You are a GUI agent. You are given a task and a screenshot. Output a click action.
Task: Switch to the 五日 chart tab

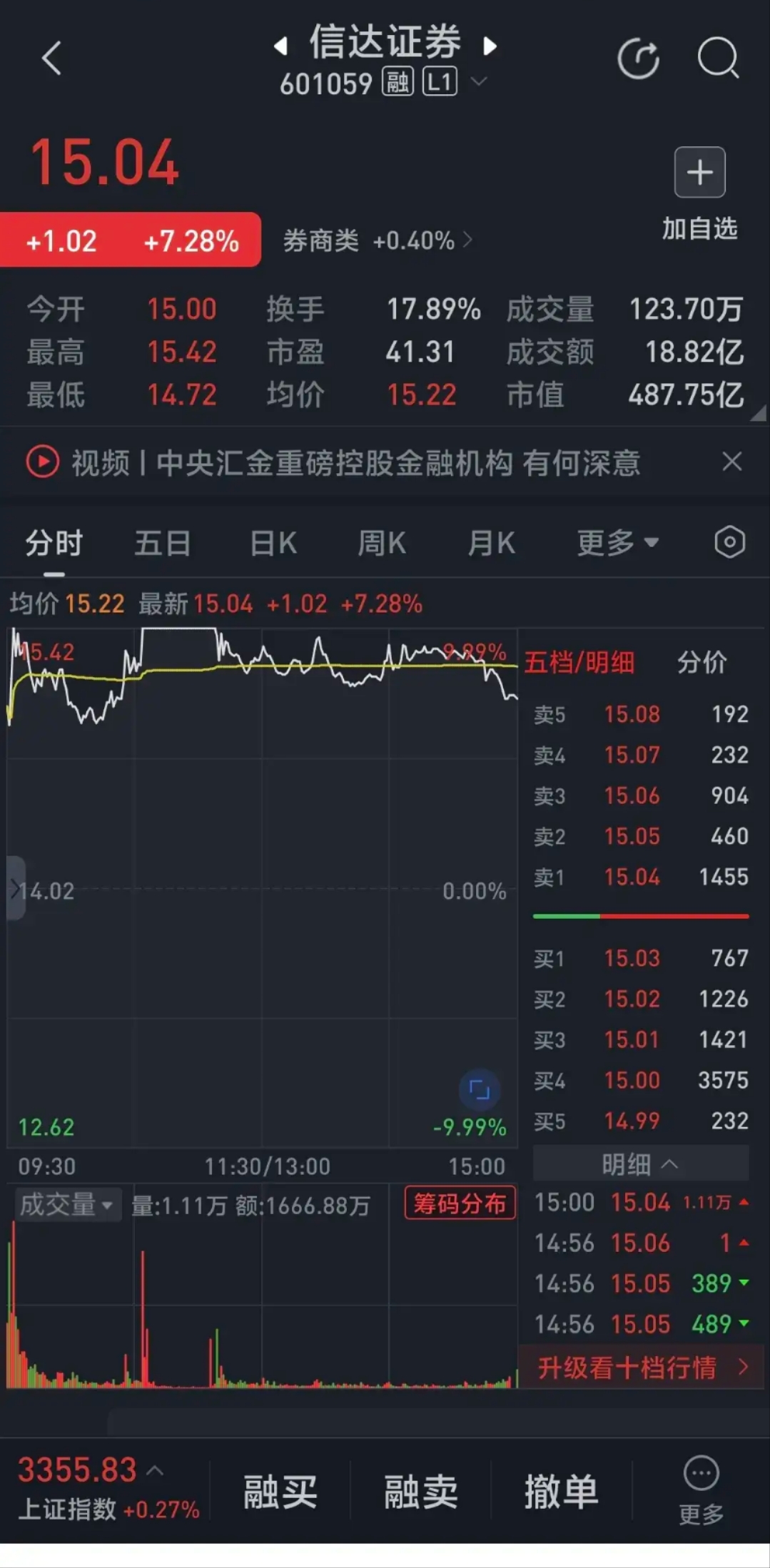point(163,543)
